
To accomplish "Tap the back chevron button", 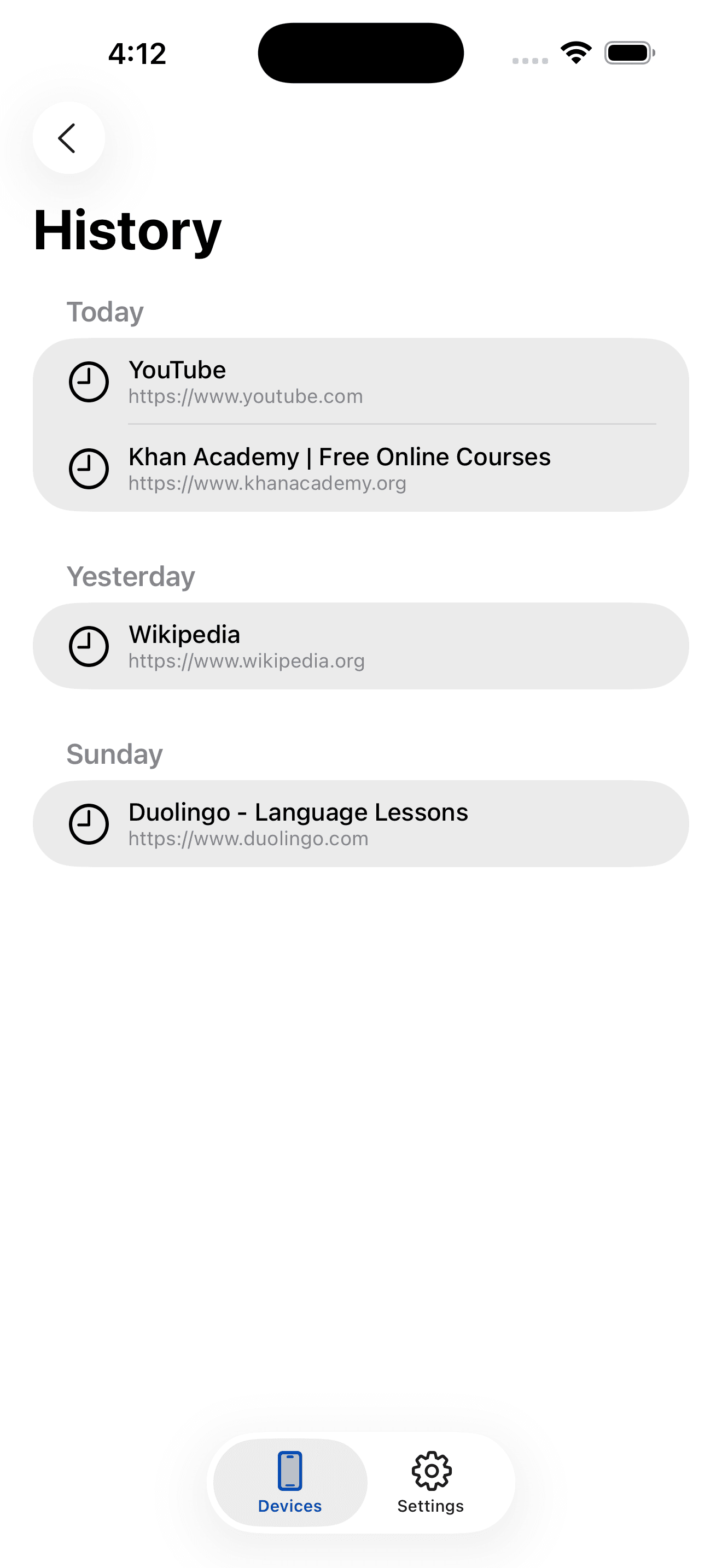I will tap(69, 138).
